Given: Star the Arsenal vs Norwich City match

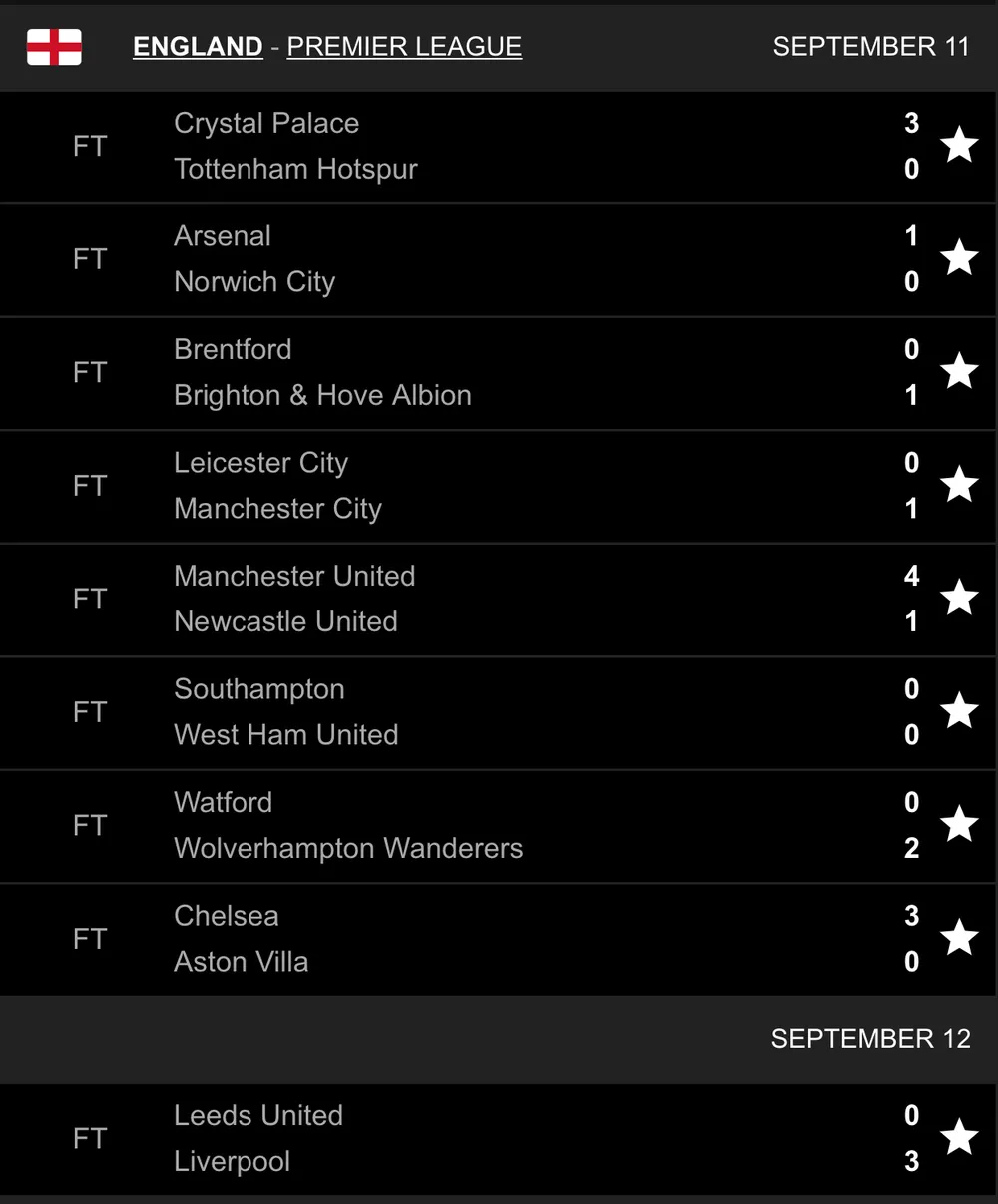Looking at the screenshot, I should 959,258.
